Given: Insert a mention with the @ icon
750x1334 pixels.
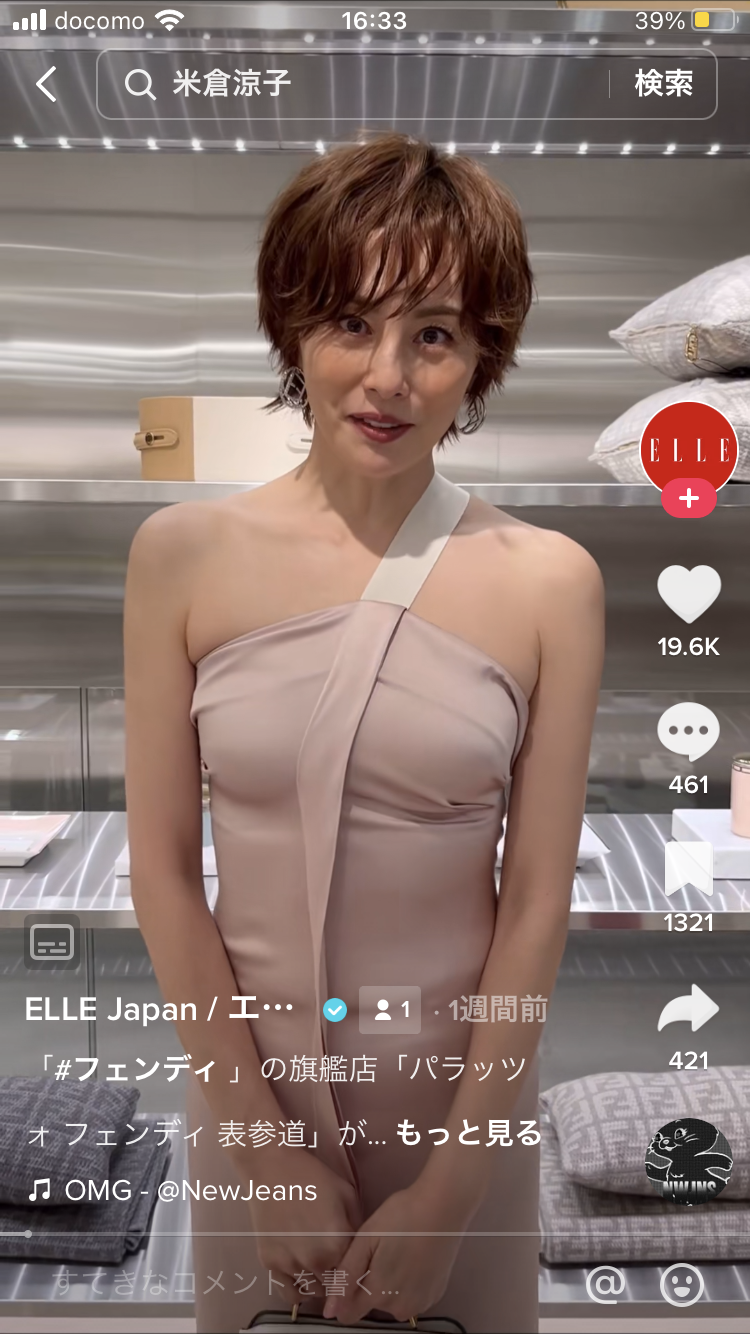Looking at the screenshot, I should tap(605, 1284).
